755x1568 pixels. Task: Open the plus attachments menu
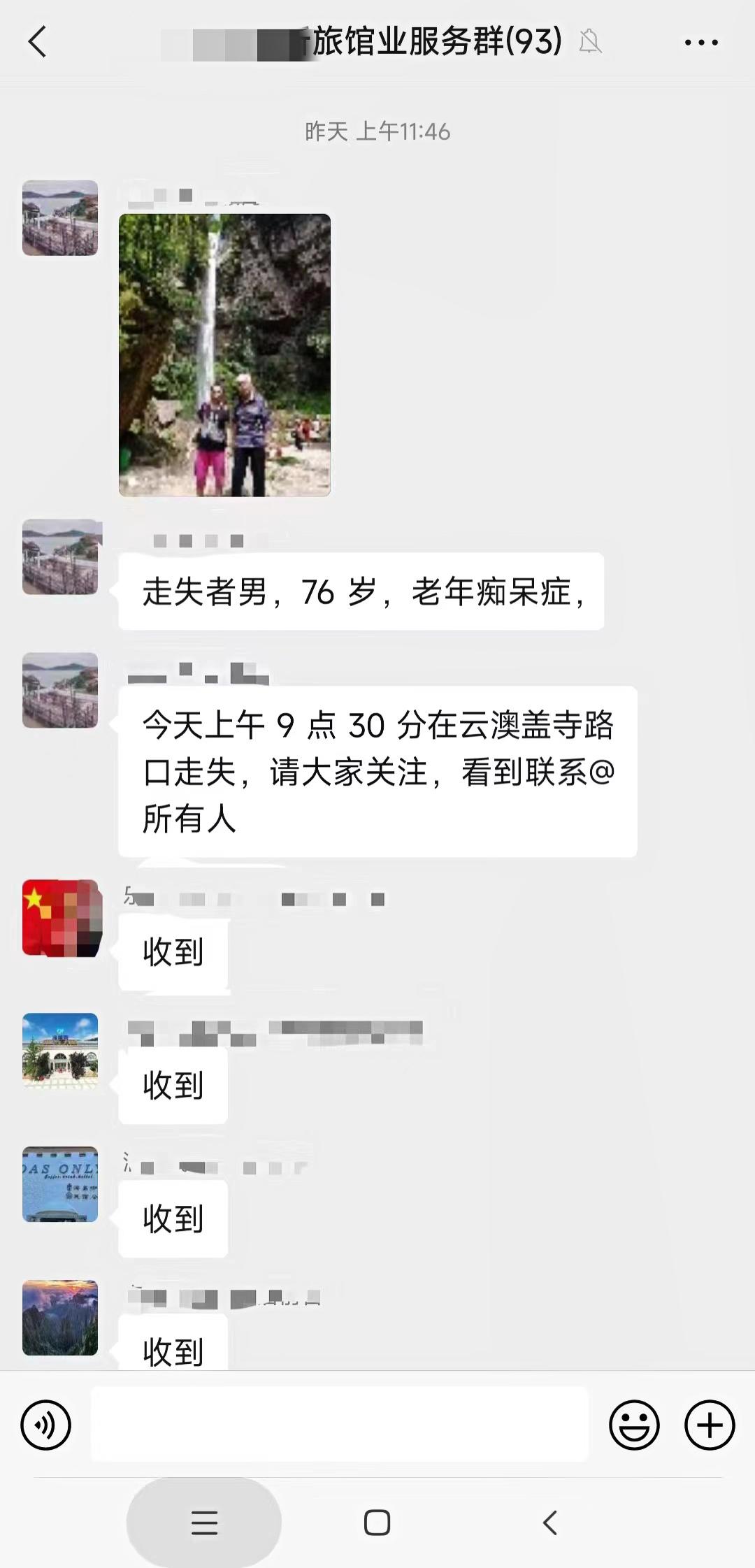coord(709,1425)
